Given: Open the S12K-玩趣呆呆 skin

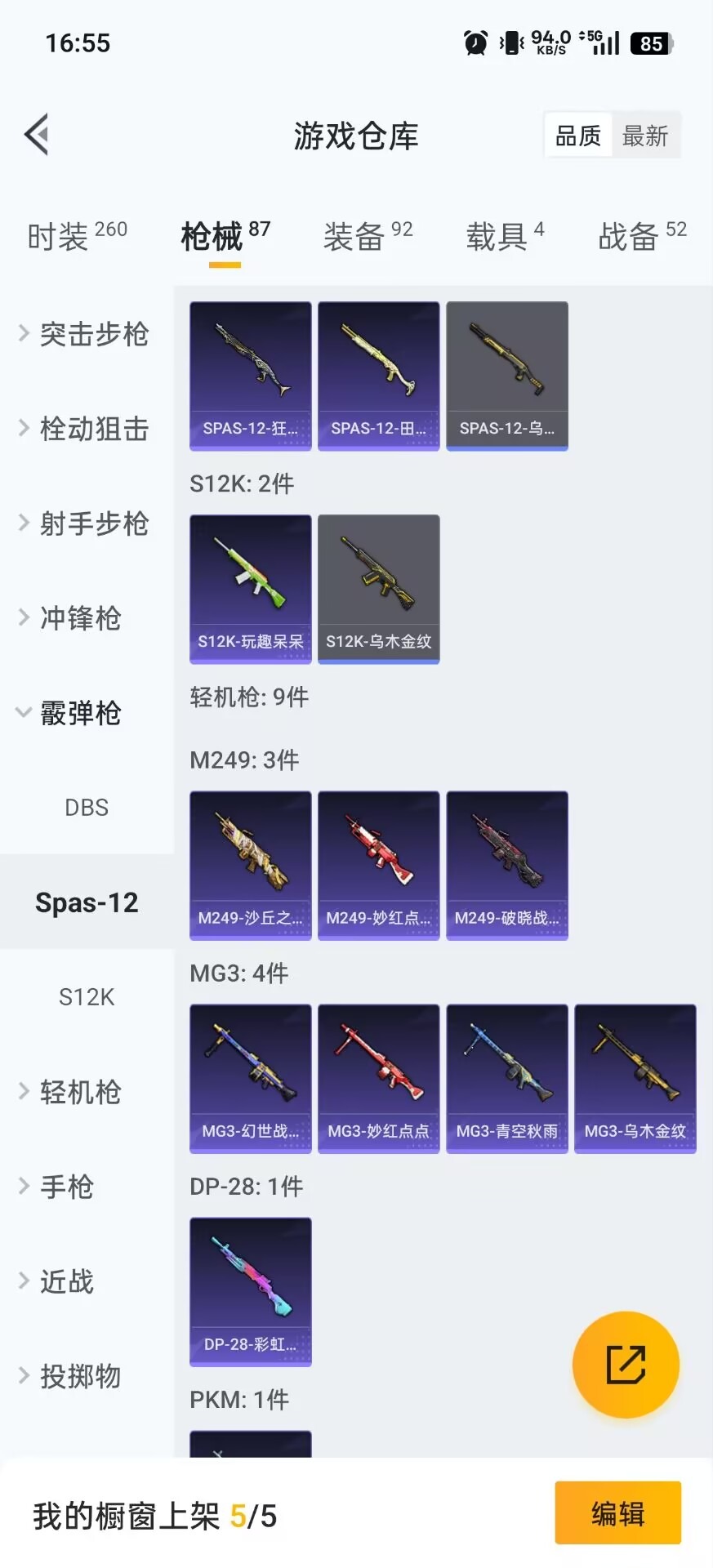Looking at the screenshot, I should [x=249, y=590].
